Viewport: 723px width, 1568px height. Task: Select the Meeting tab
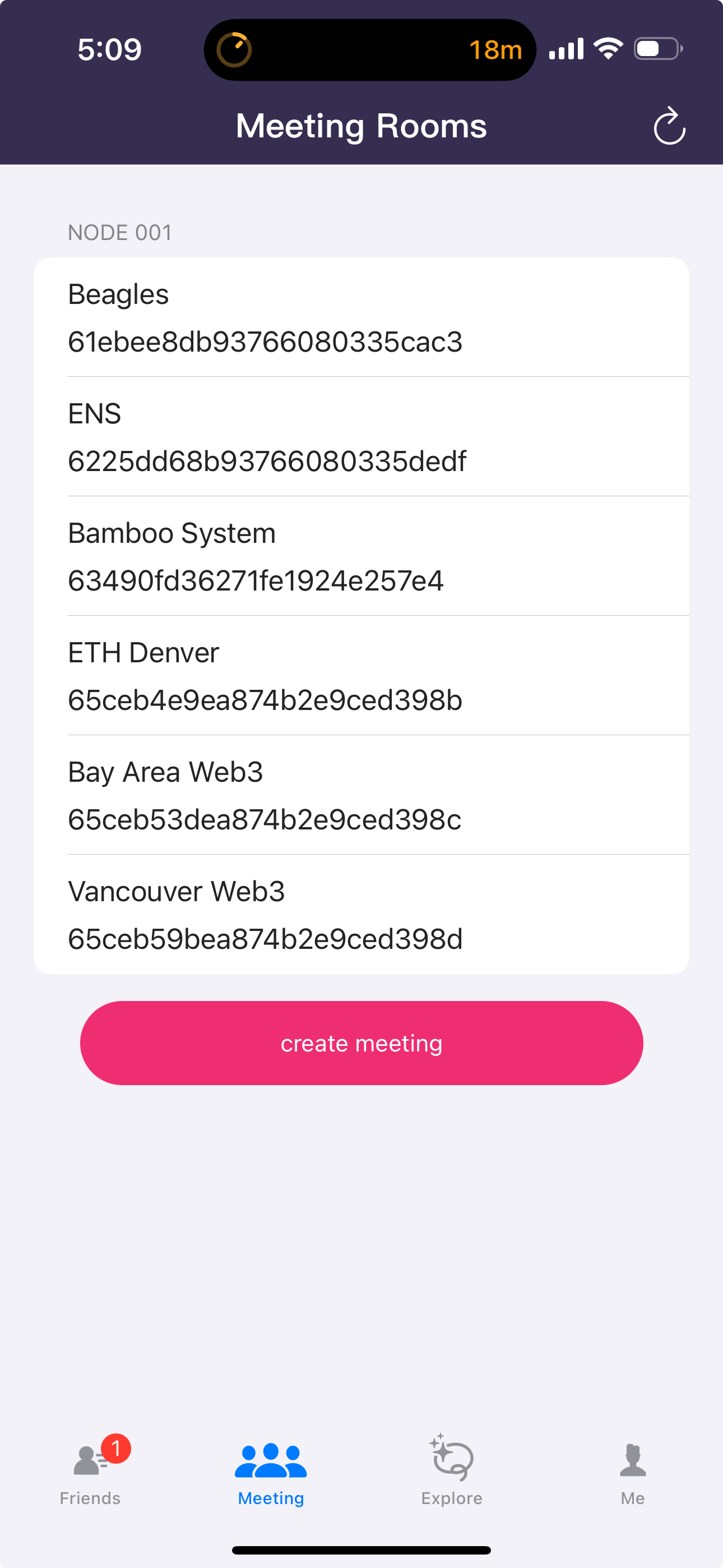click(271, 1474)
